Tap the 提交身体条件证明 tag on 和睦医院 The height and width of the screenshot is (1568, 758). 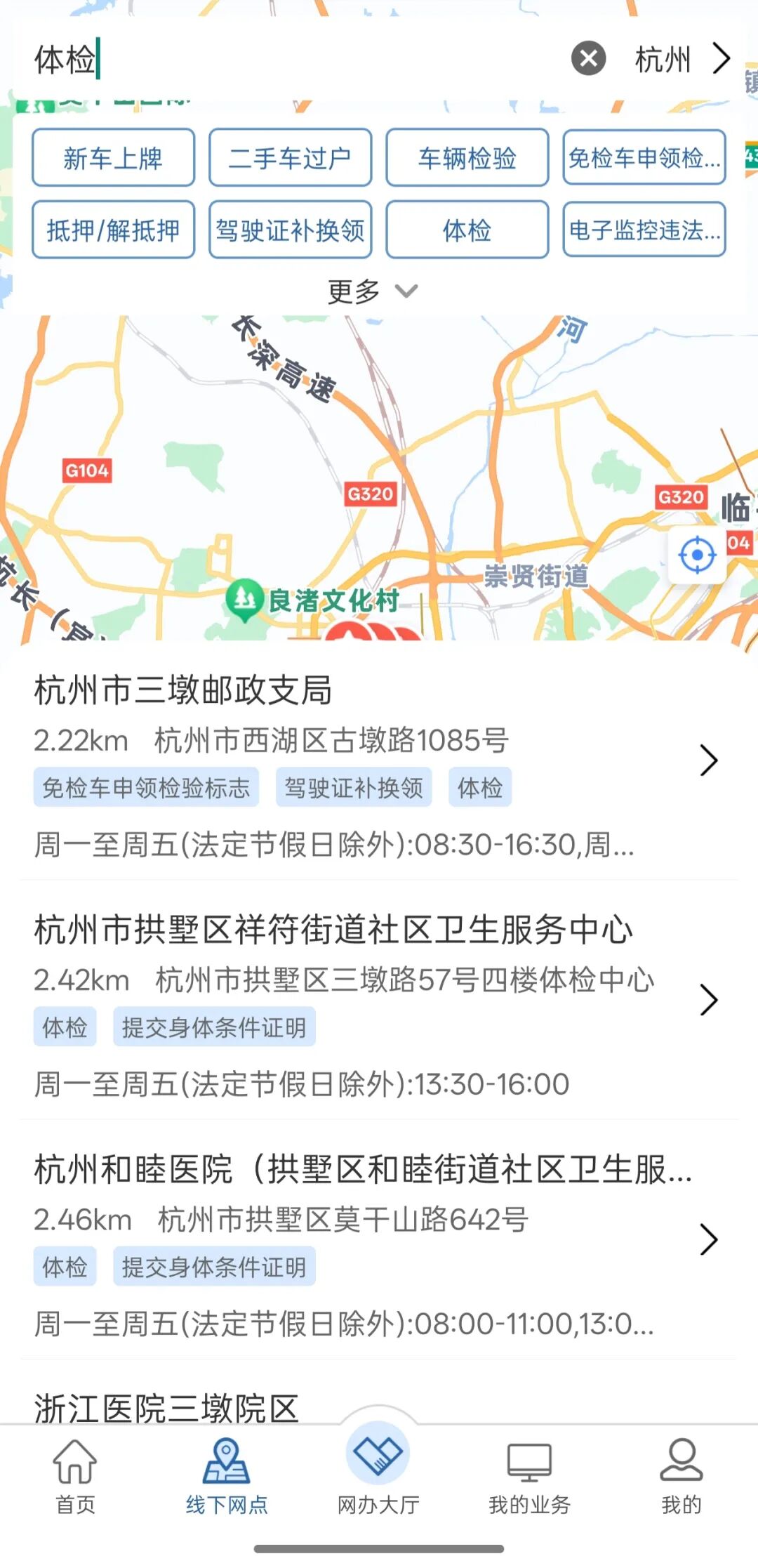coord(214,1266)
